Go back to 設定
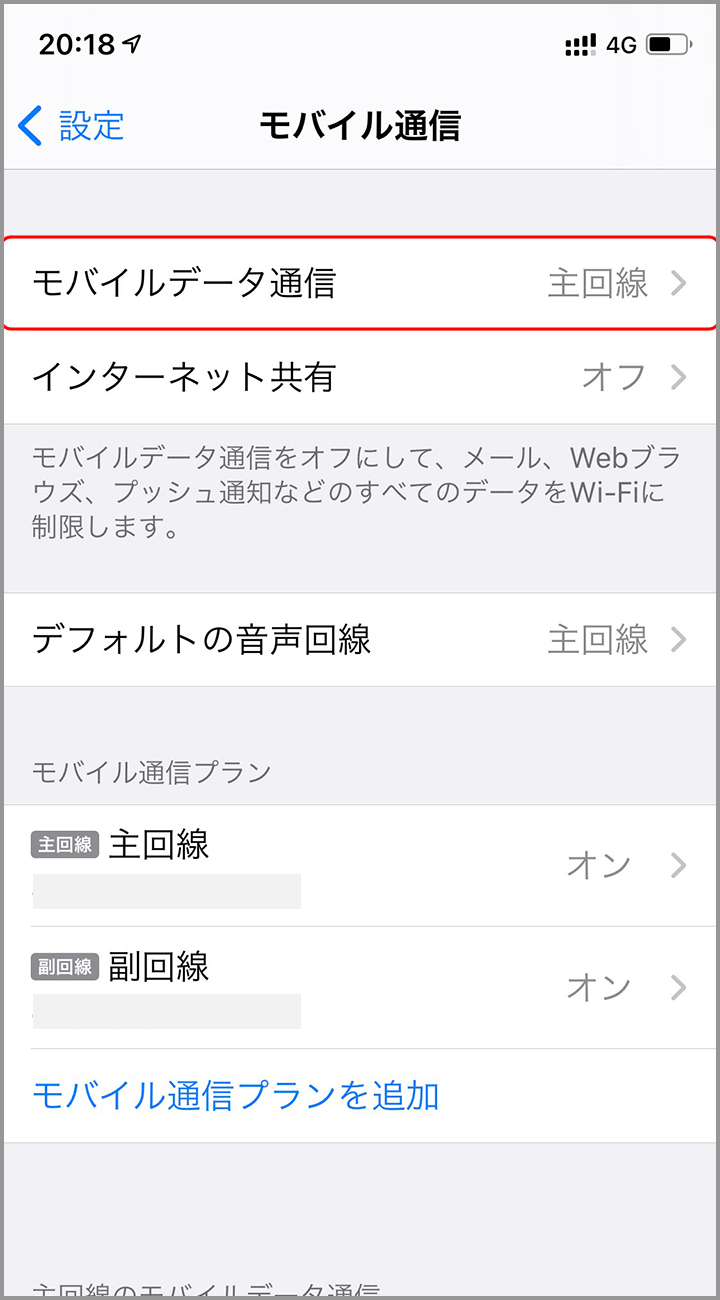The height and width of the screenshot is (1300, 720). (x=72, y=127)
